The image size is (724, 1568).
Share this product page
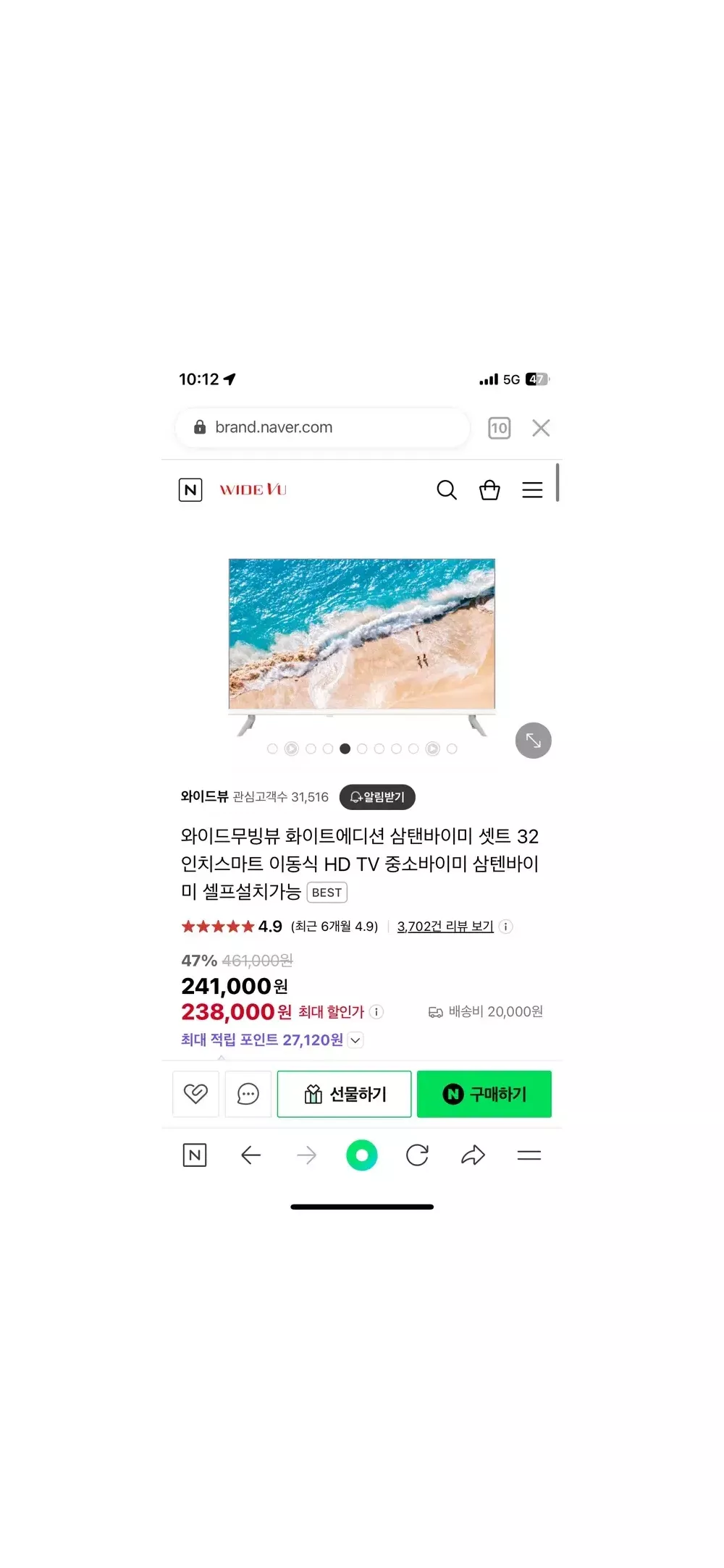(x=473, y=1155)
